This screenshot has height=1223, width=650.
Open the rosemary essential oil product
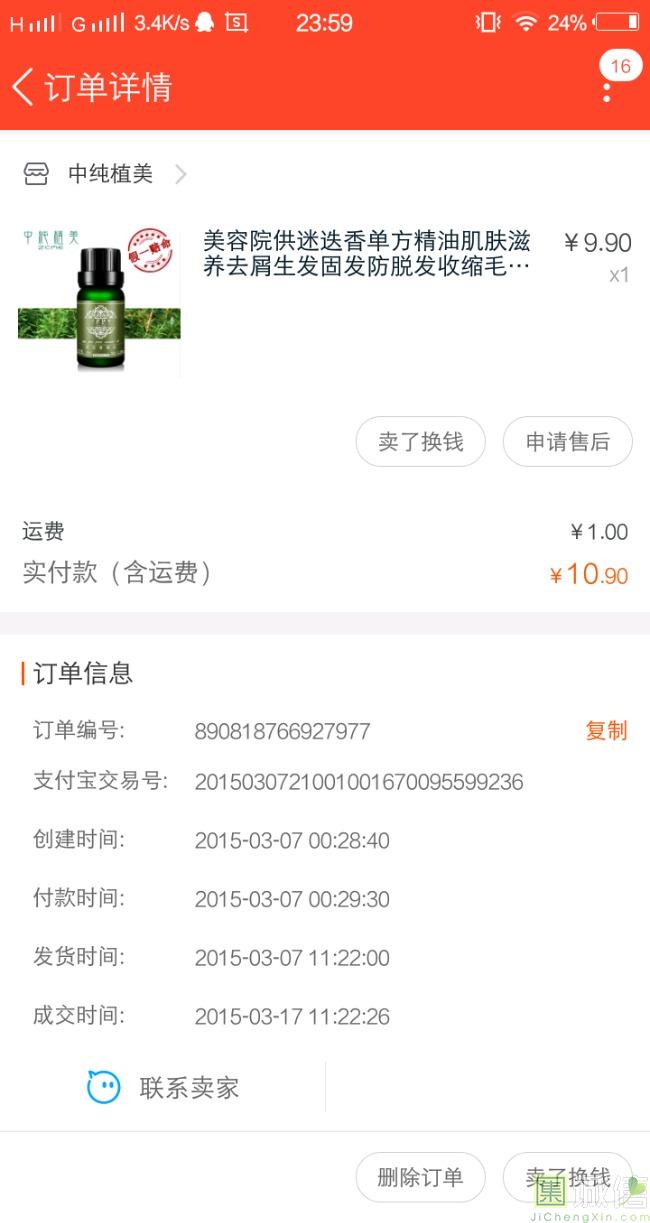point(366,254)
